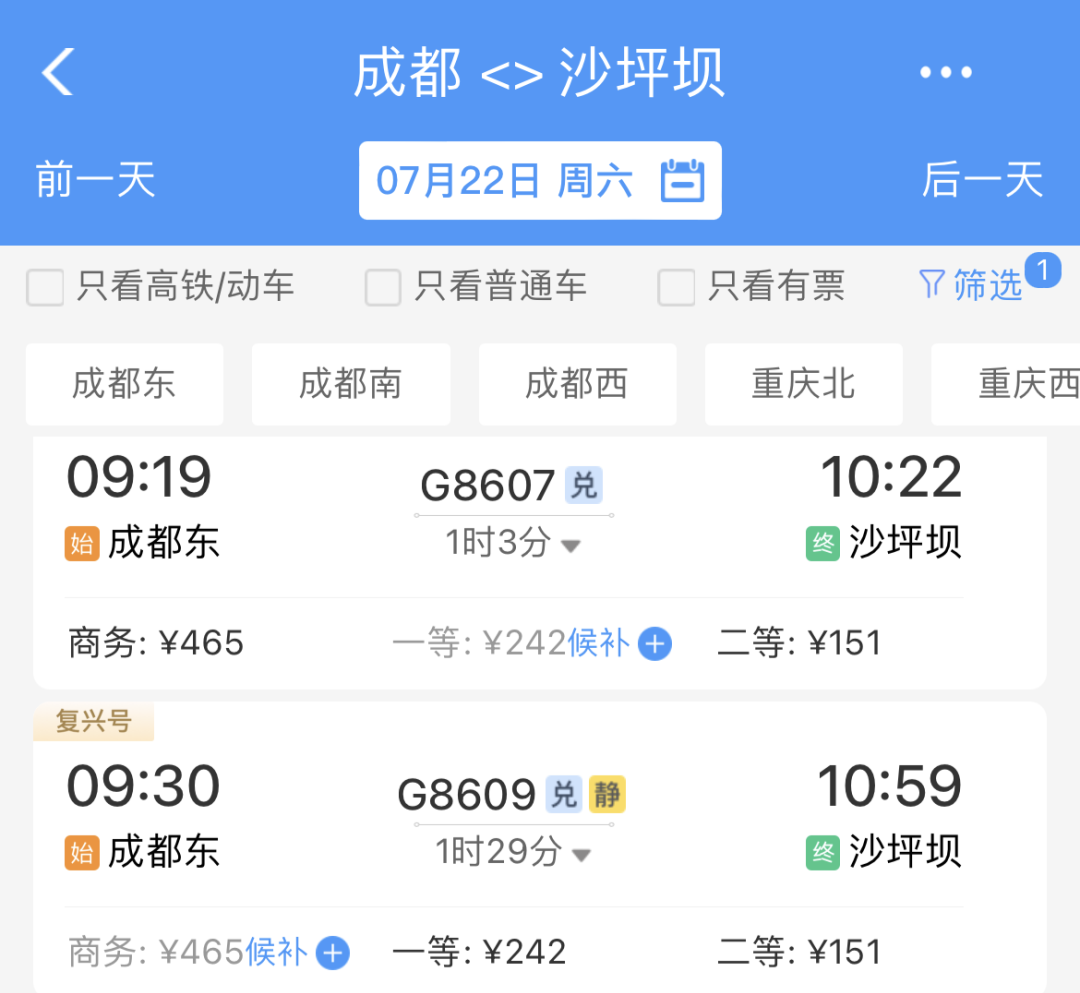This screenshot has width=1080, height=993.
Task: Add 商务 ¥465 候补 waitlist for G8609
Action: 333,953
